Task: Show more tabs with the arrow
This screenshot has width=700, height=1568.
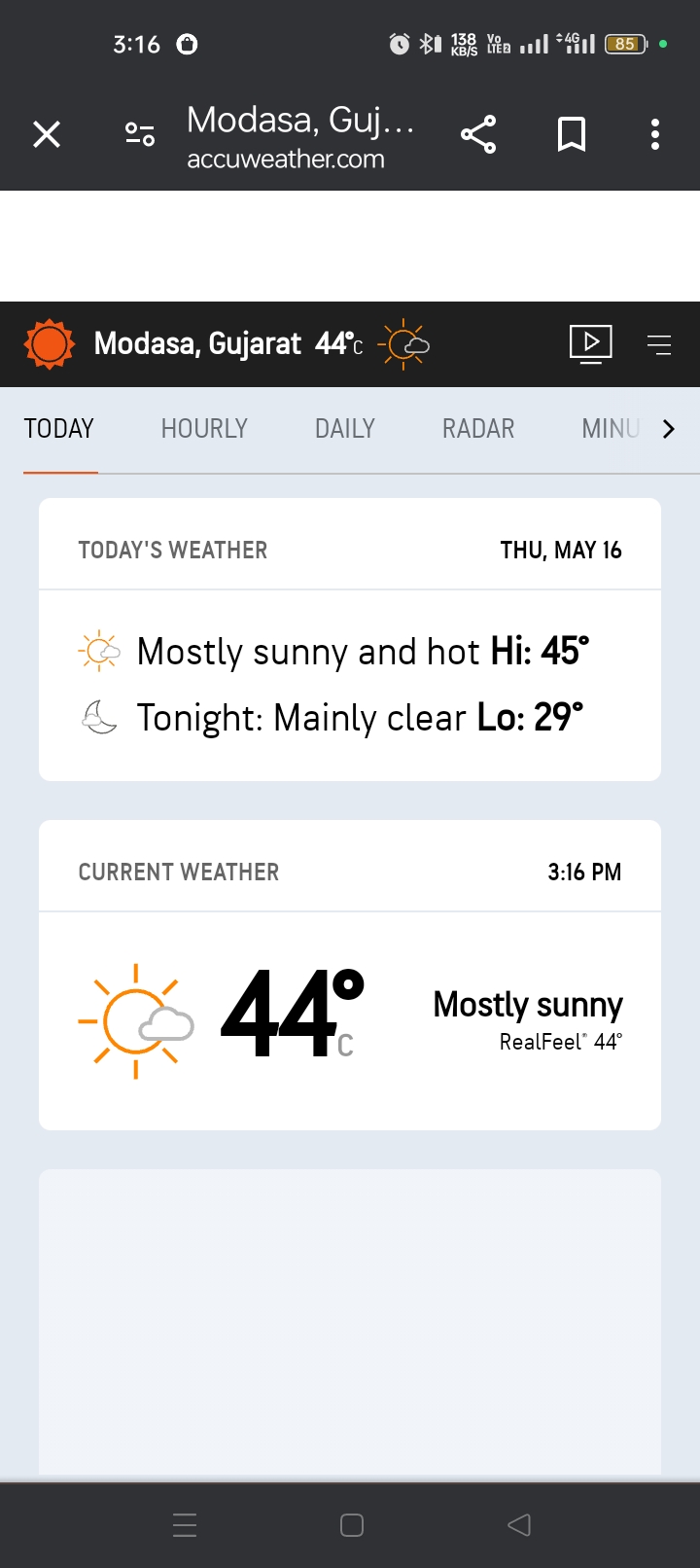Action: coord(668,429)
